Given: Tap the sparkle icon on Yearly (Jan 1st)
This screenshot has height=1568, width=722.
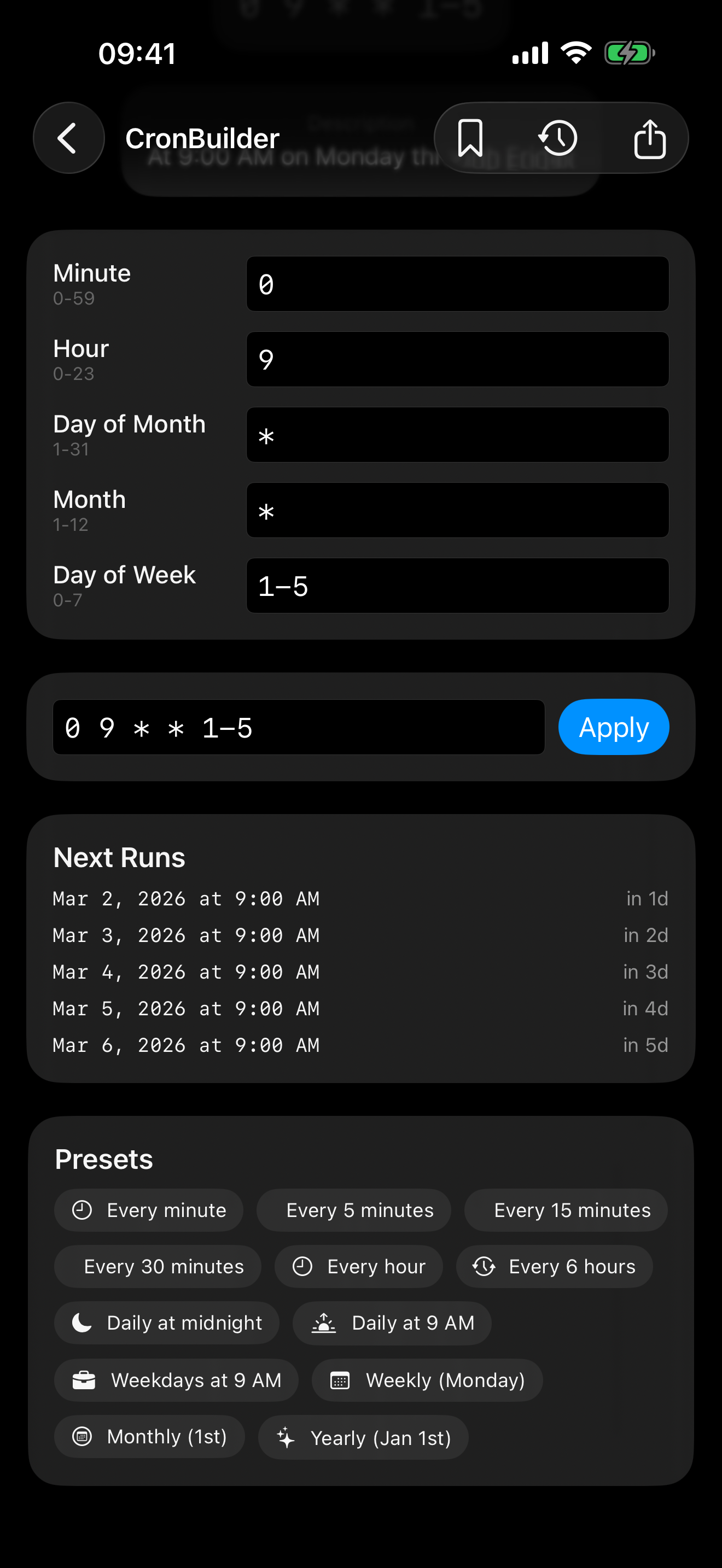Looking at the screenshot, I should click(x=285, y=1437).
